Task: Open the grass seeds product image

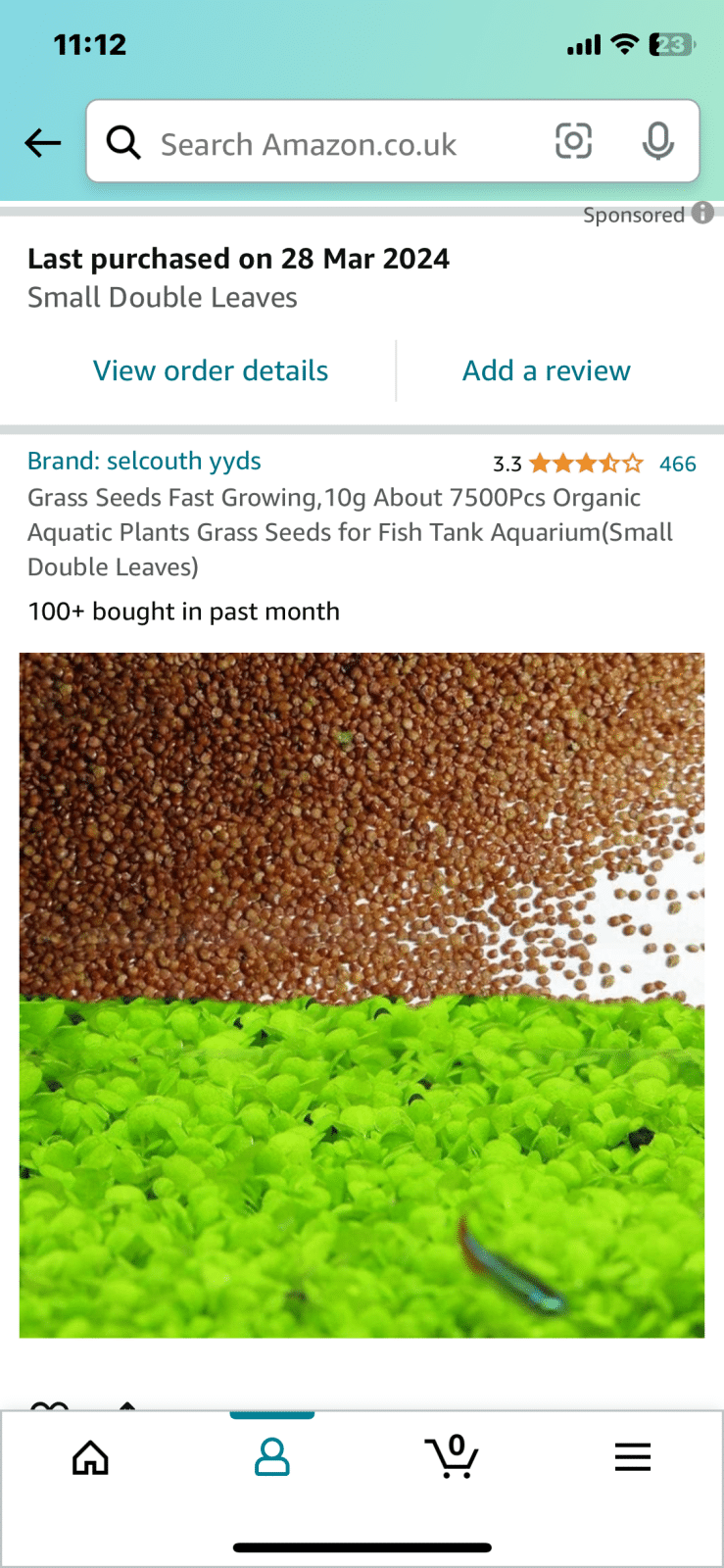Action: tap(362, 995)
